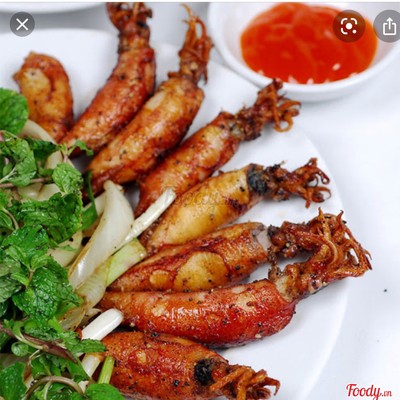The width and height of the screenshot is (400, 400).
Task: Close the image viewer
Action: [22, 24]
